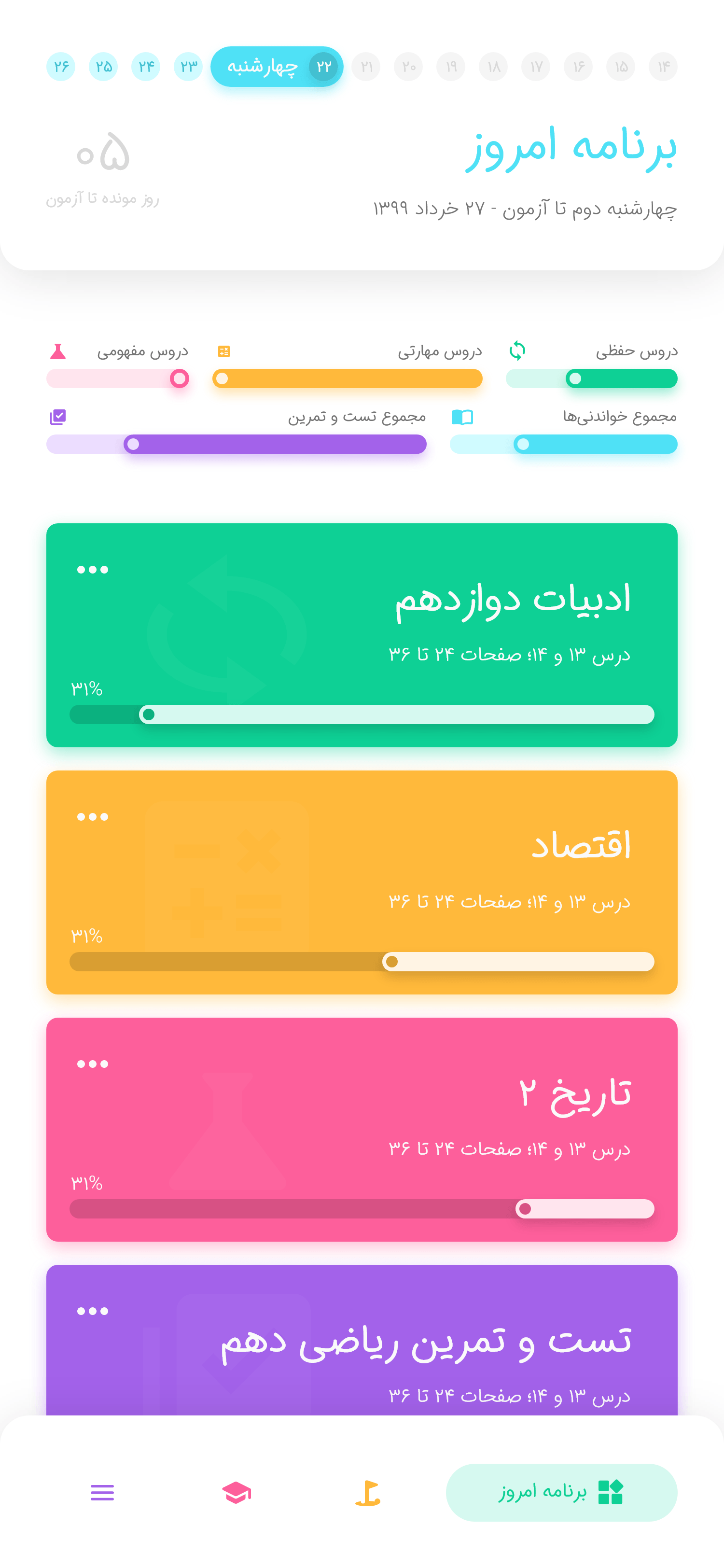This screenshot has height=1568, width=724.
Task: Tap the مجموع تست و تمرین progress bar
Action: 237,444
